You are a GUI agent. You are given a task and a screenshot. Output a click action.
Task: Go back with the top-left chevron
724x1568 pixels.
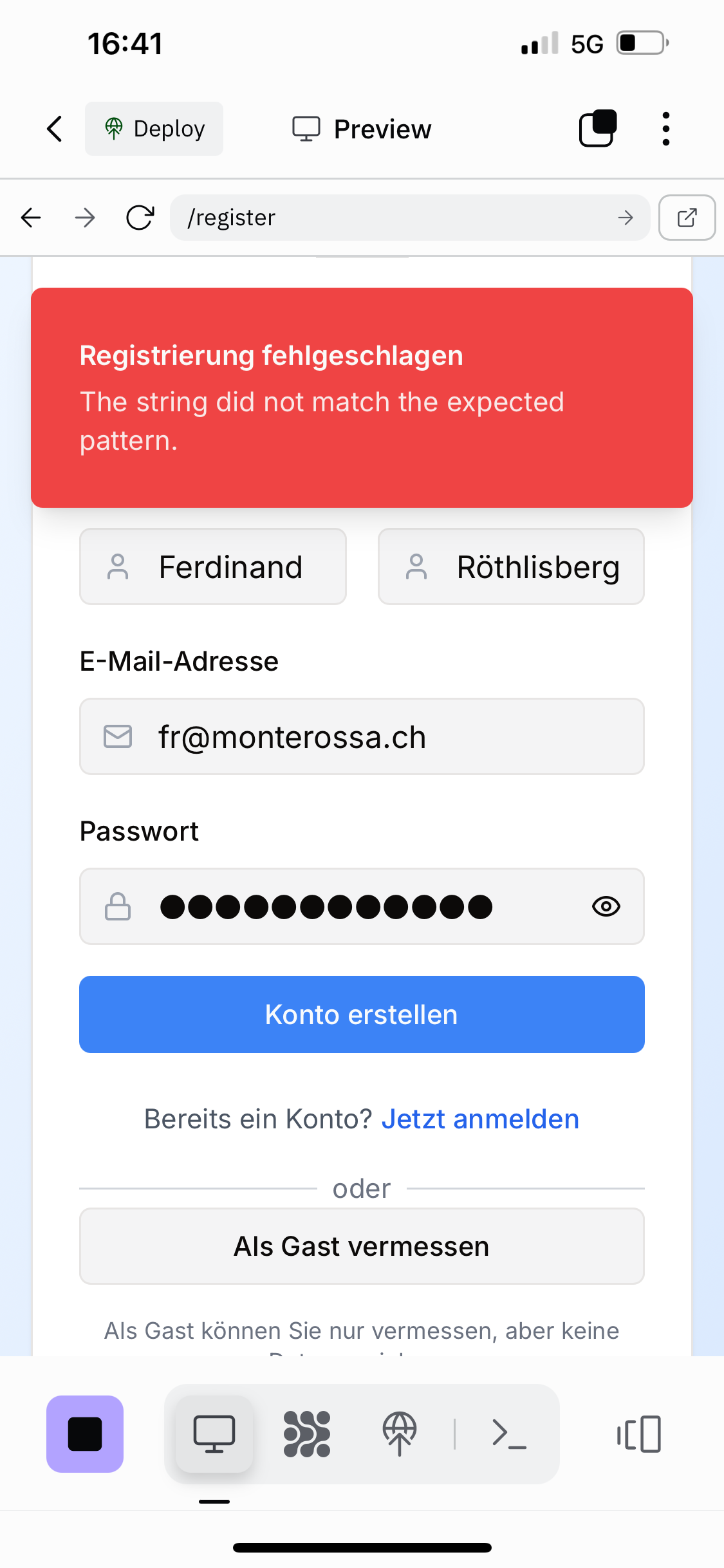55,129
